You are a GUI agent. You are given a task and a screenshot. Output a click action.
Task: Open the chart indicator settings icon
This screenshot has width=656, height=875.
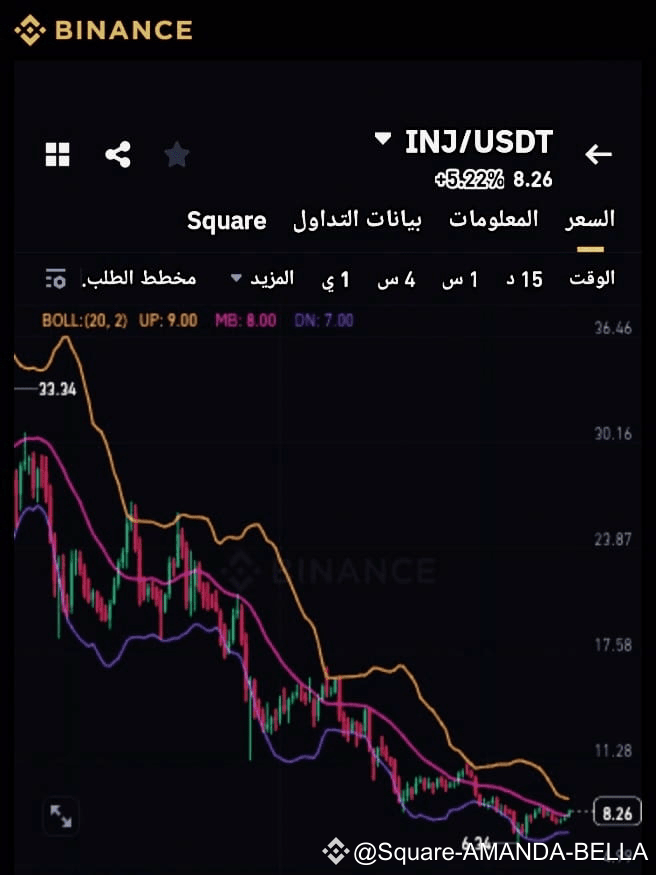point(56,279)
